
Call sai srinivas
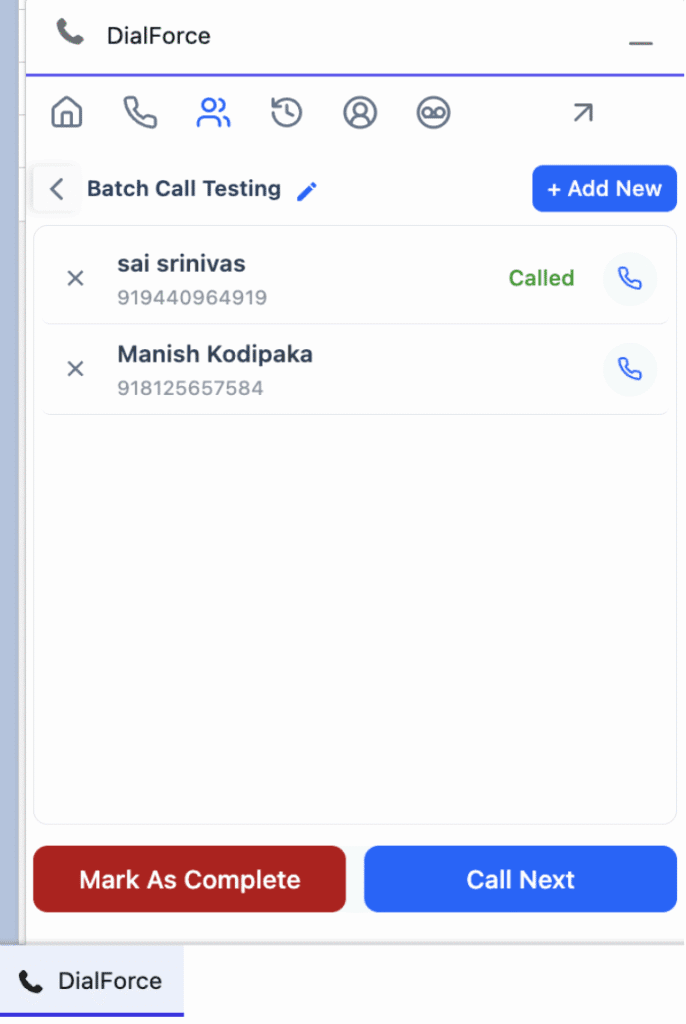pyautogui.click(x=630, y=279)
